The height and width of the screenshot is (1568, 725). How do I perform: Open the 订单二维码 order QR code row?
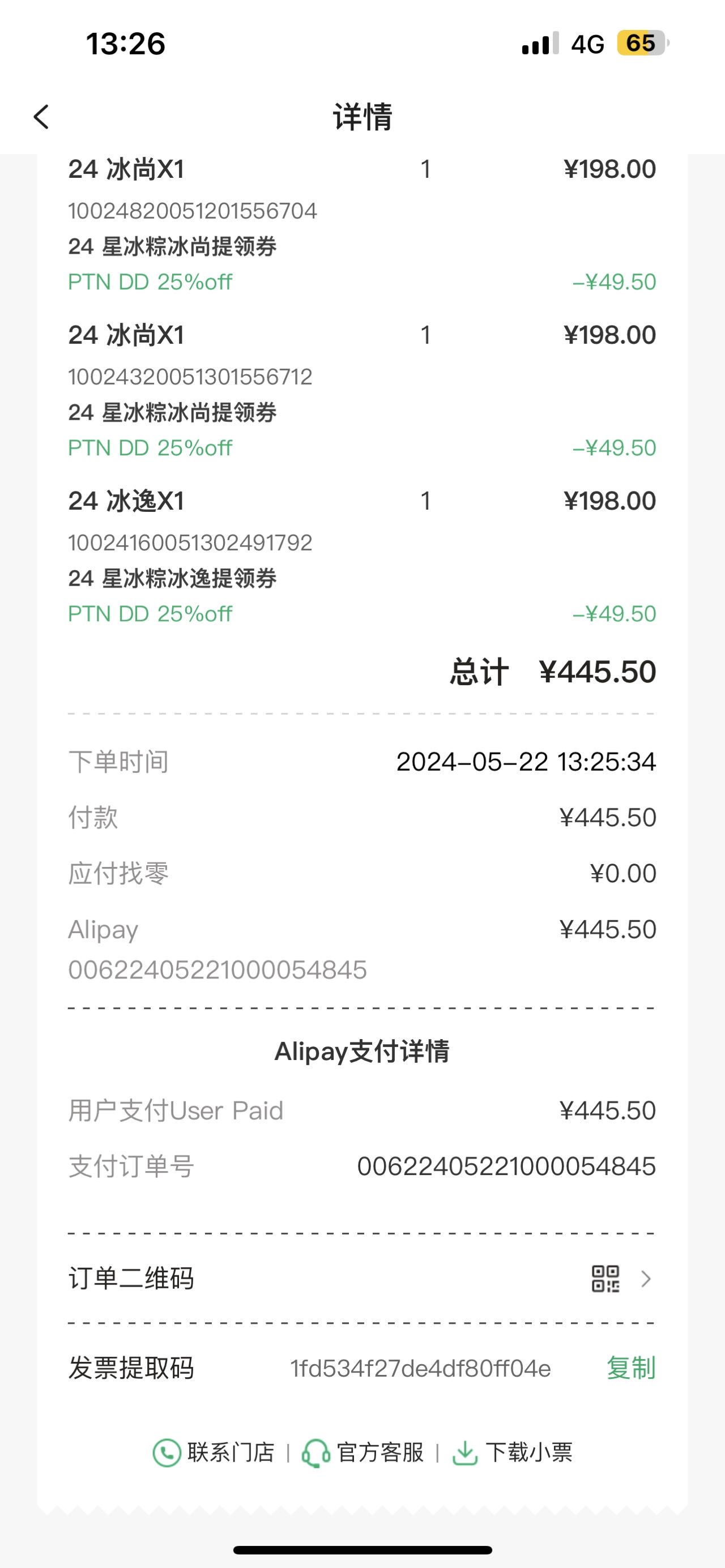[x=362, y=1278]
